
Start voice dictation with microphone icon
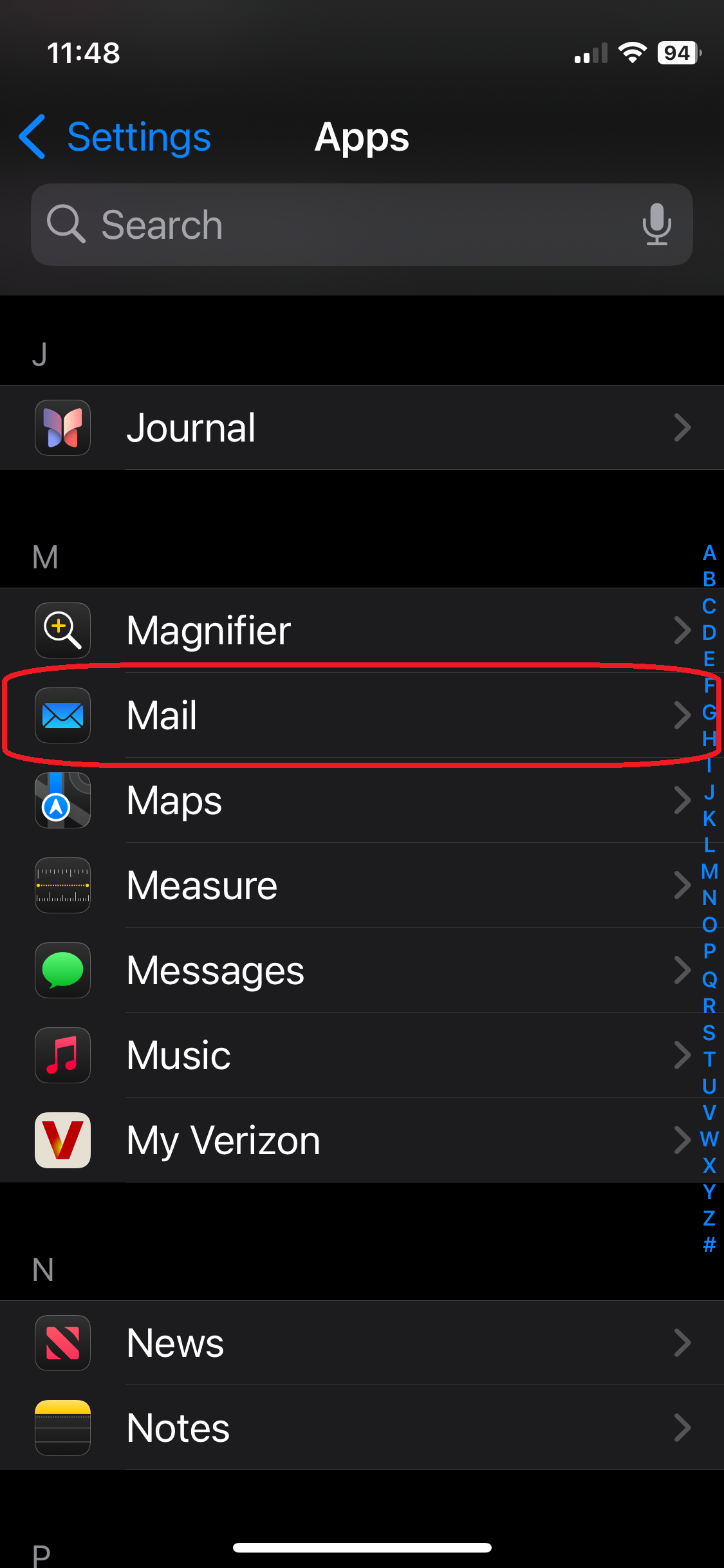pos(656,225)
